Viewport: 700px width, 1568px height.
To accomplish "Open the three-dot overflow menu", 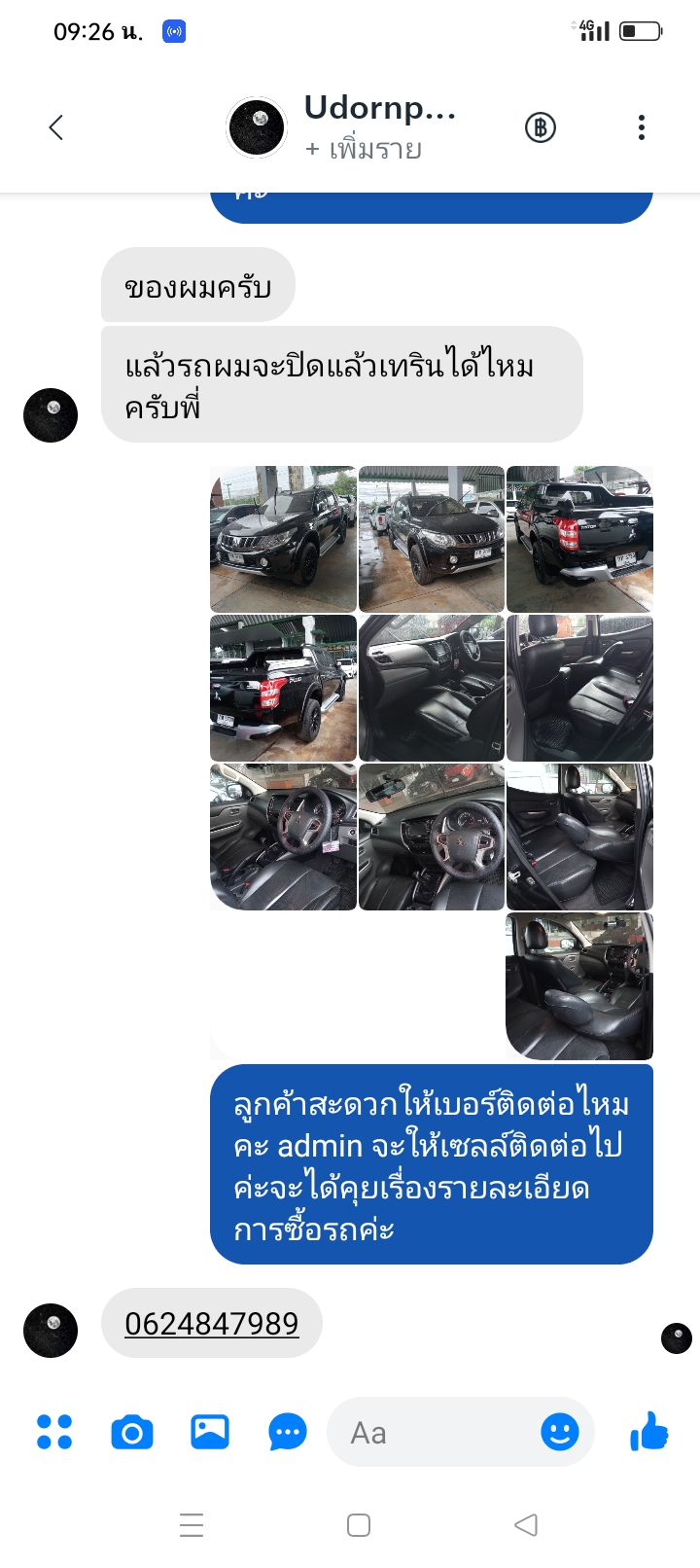I will [641, 127].
